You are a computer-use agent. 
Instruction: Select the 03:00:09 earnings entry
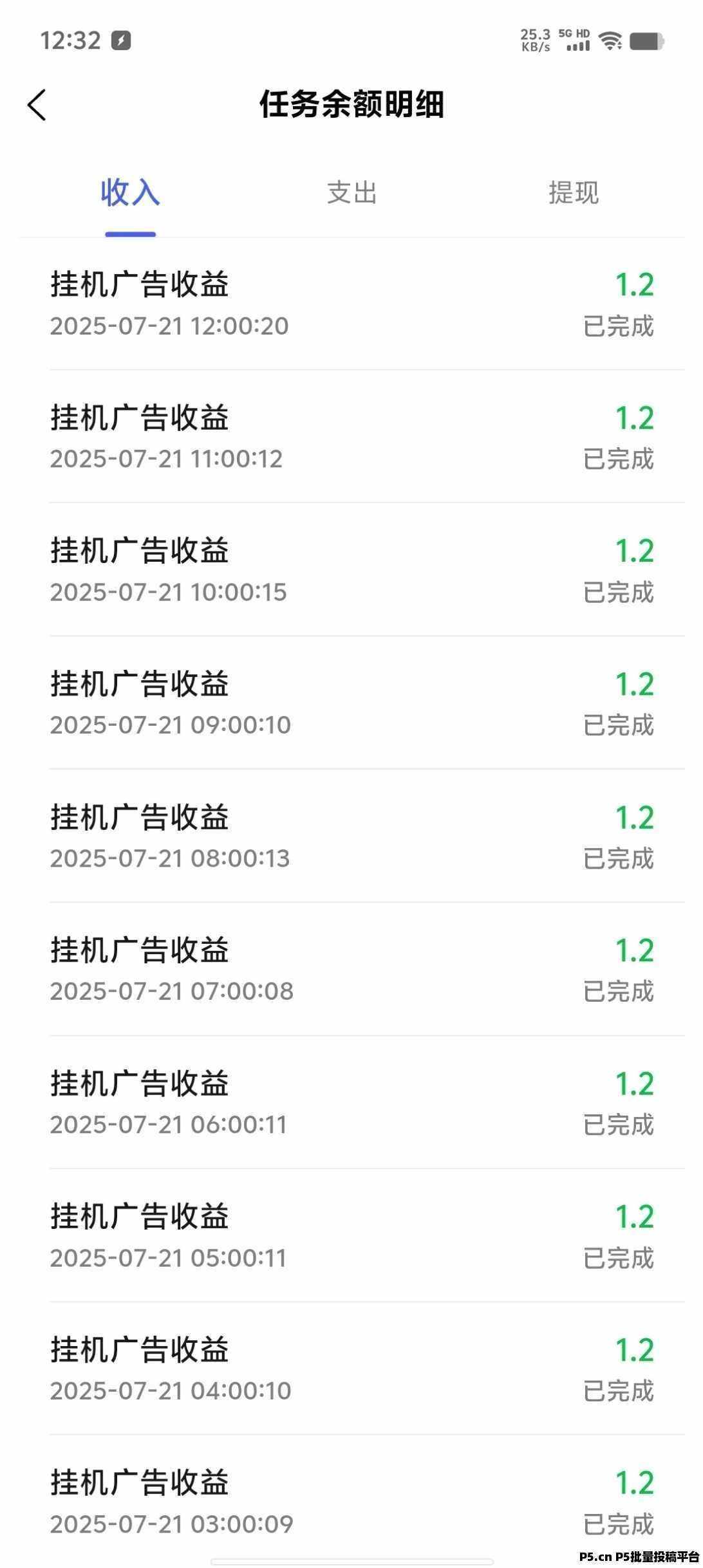point(351,1499)
